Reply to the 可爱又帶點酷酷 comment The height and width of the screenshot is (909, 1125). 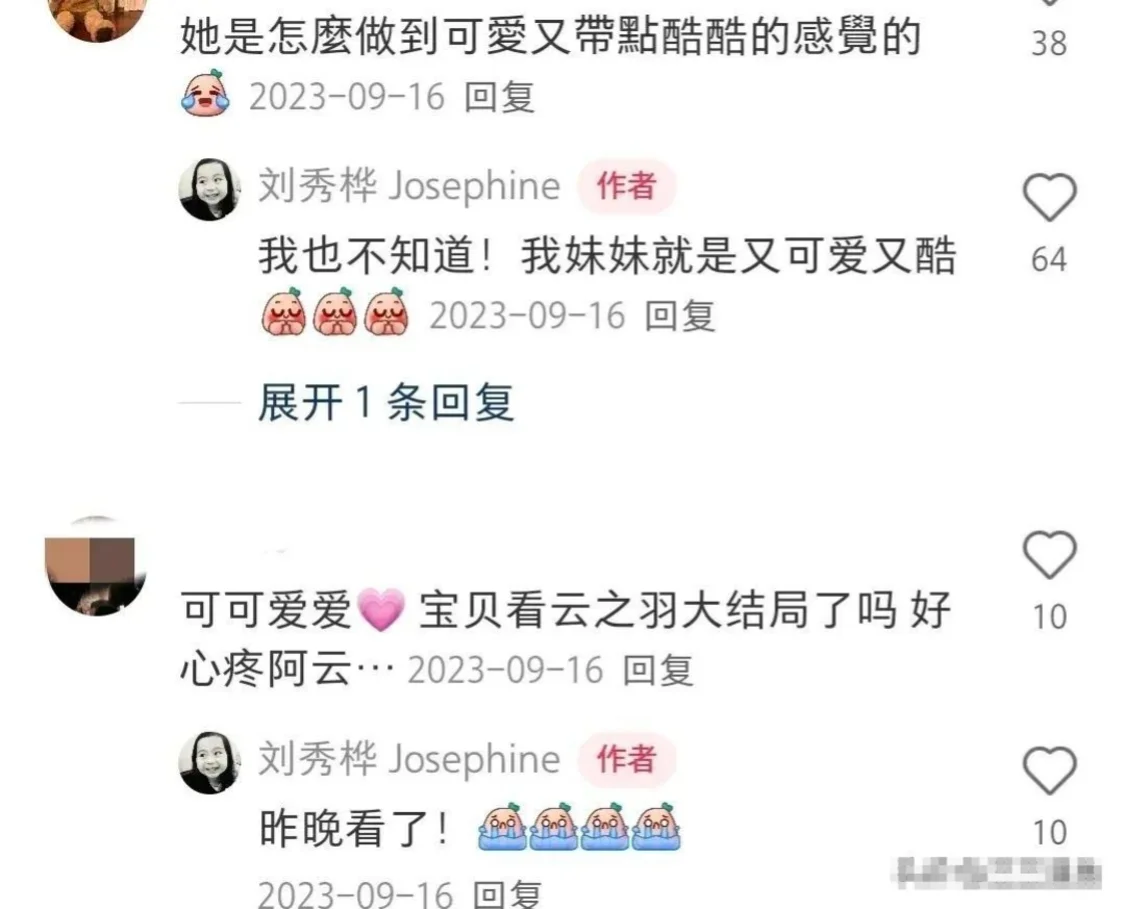point(501,97)
